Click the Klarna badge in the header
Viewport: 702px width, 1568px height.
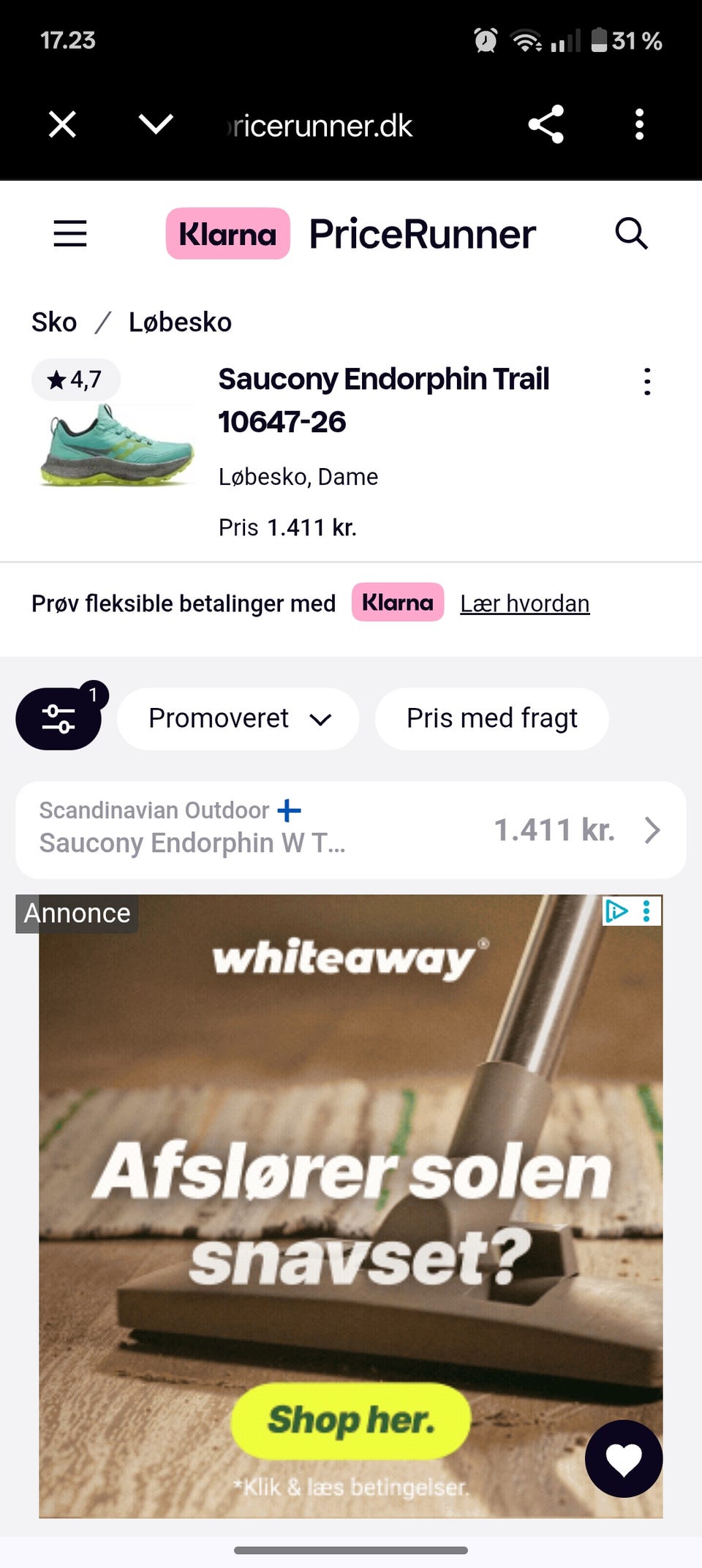[227, 234]
